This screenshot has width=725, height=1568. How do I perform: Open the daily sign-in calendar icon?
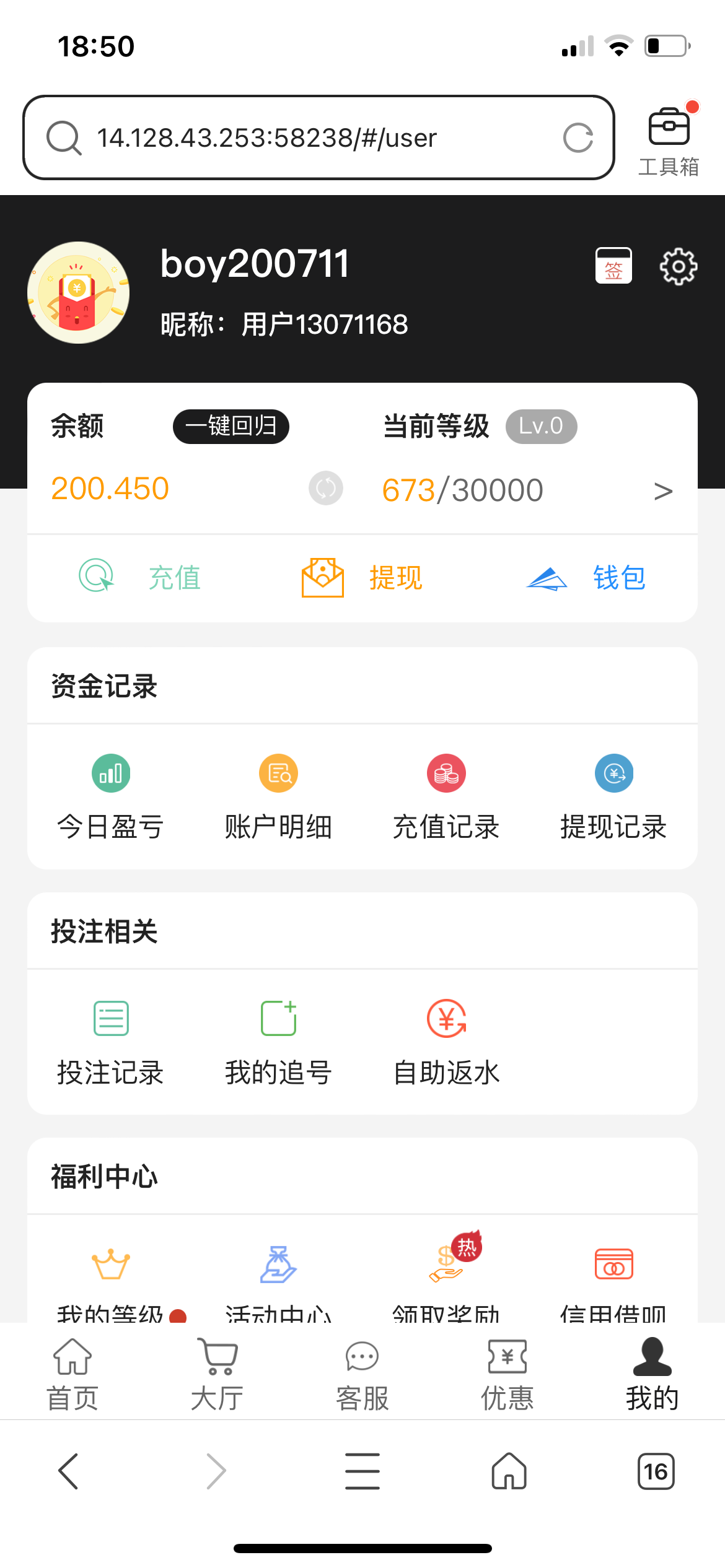613,266
